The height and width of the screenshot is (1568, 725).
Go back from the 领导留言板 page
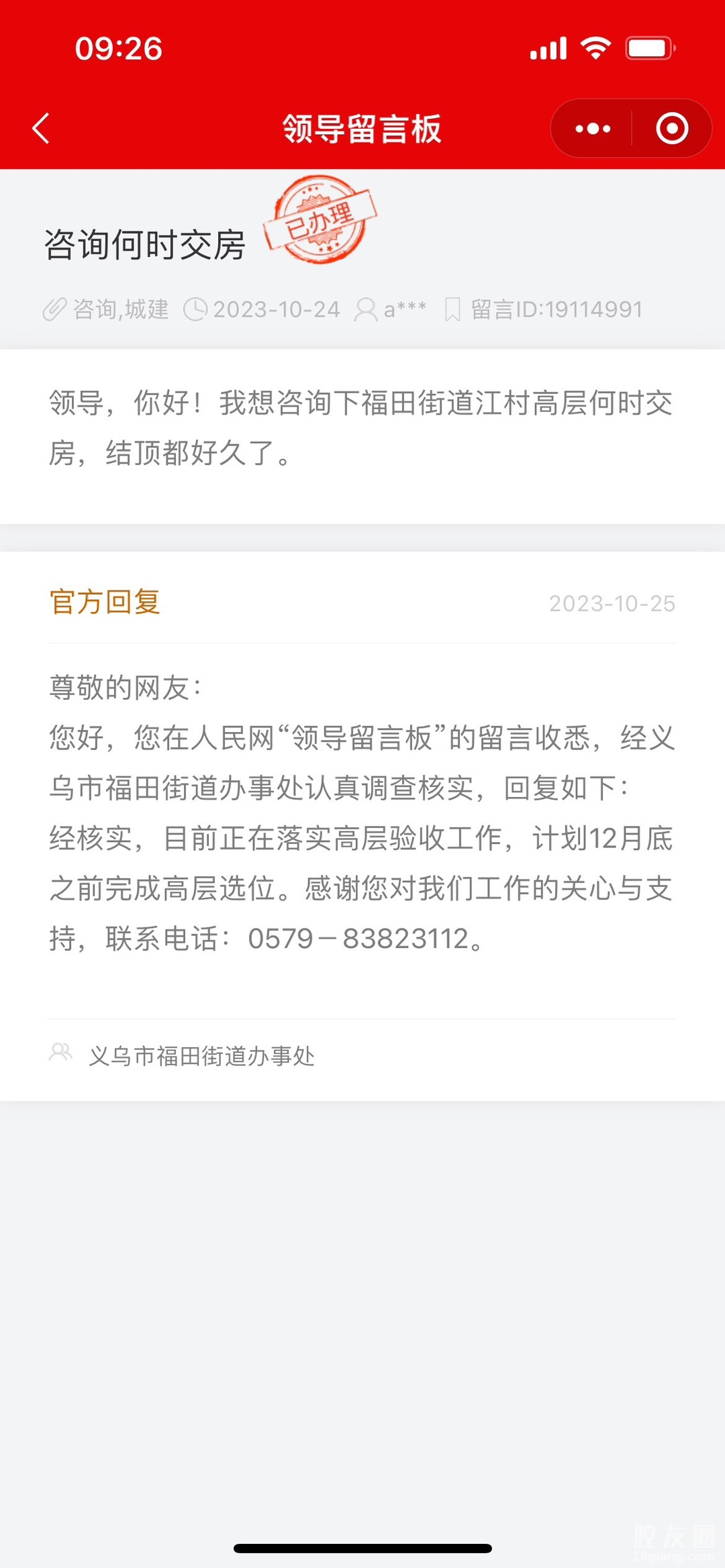click(42, 128)
